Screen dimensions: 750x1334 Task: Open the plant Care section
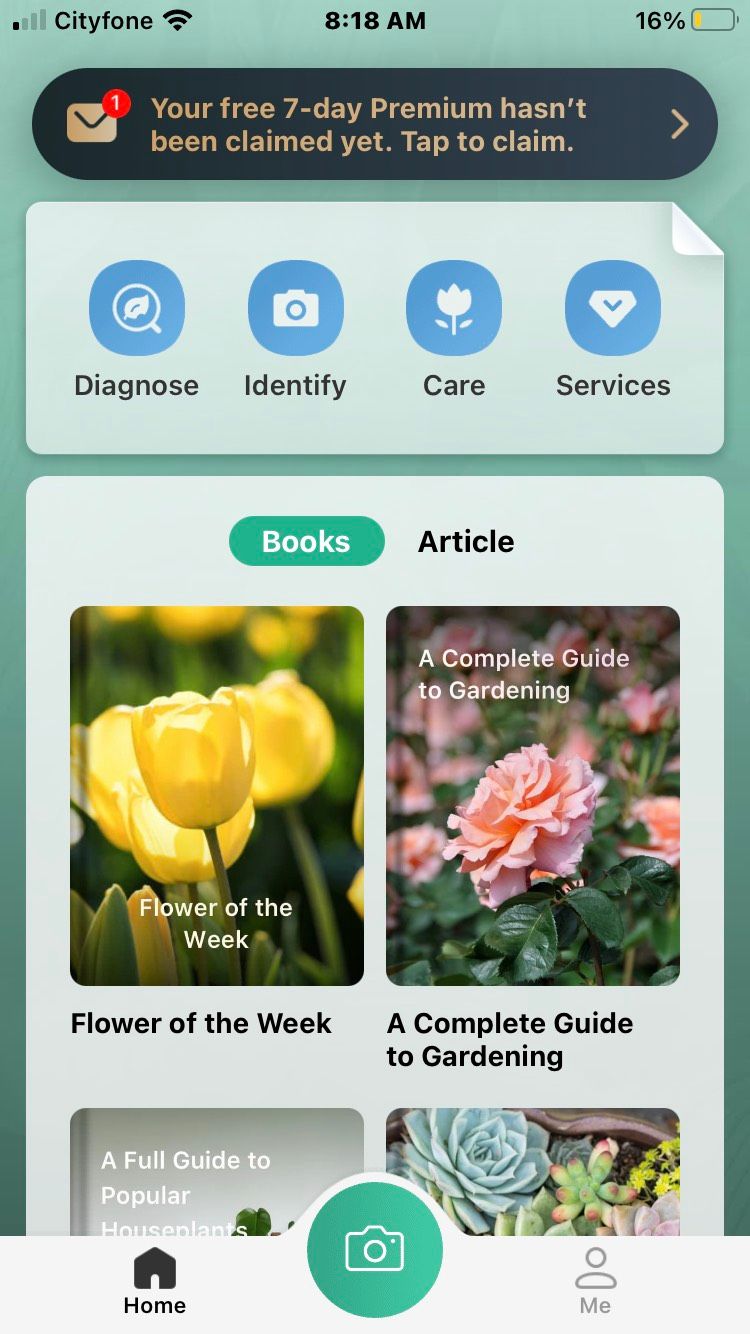tap(454, 307)
